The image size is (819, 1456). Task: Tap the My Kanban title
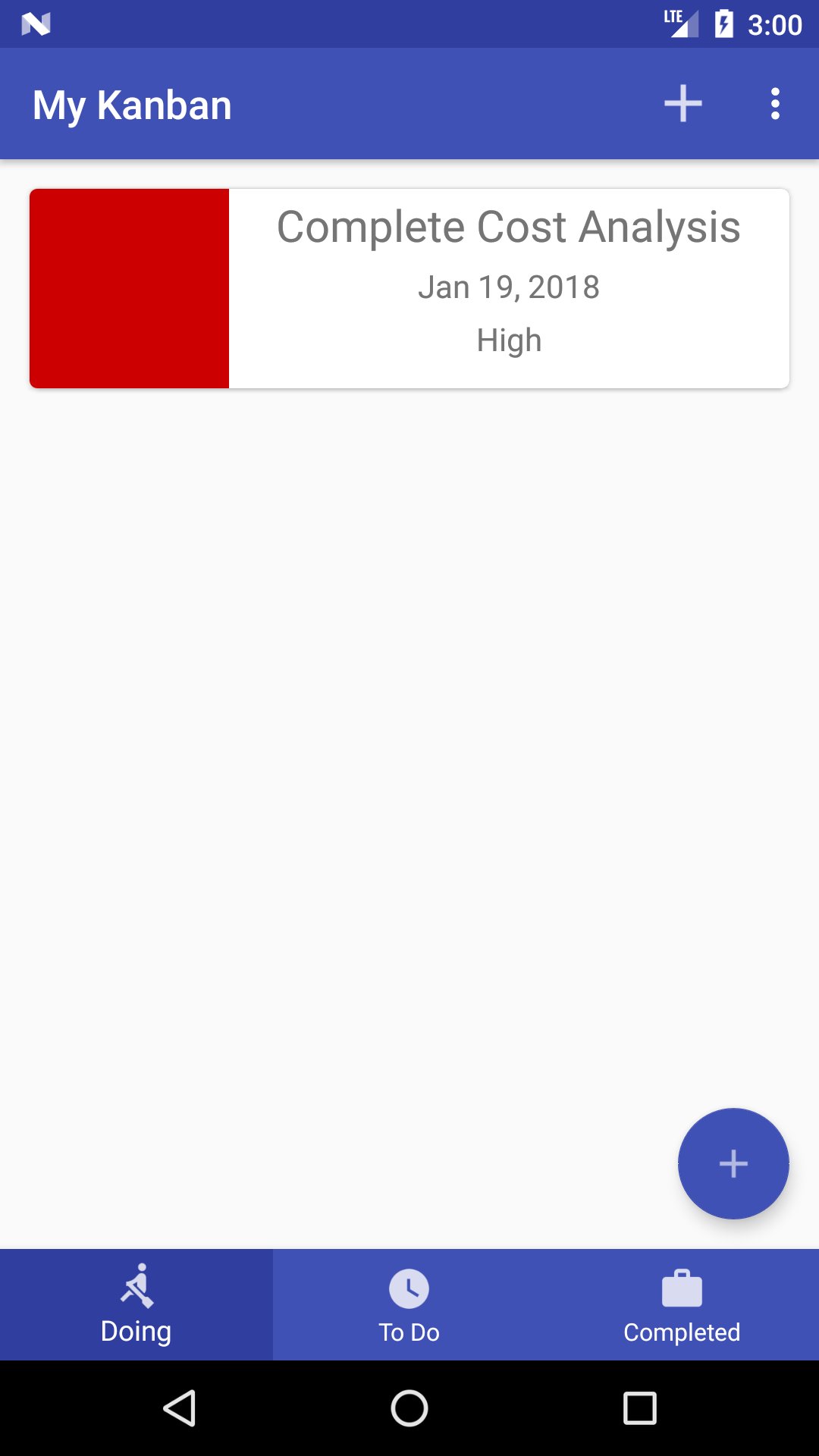(x=133, y=104)
